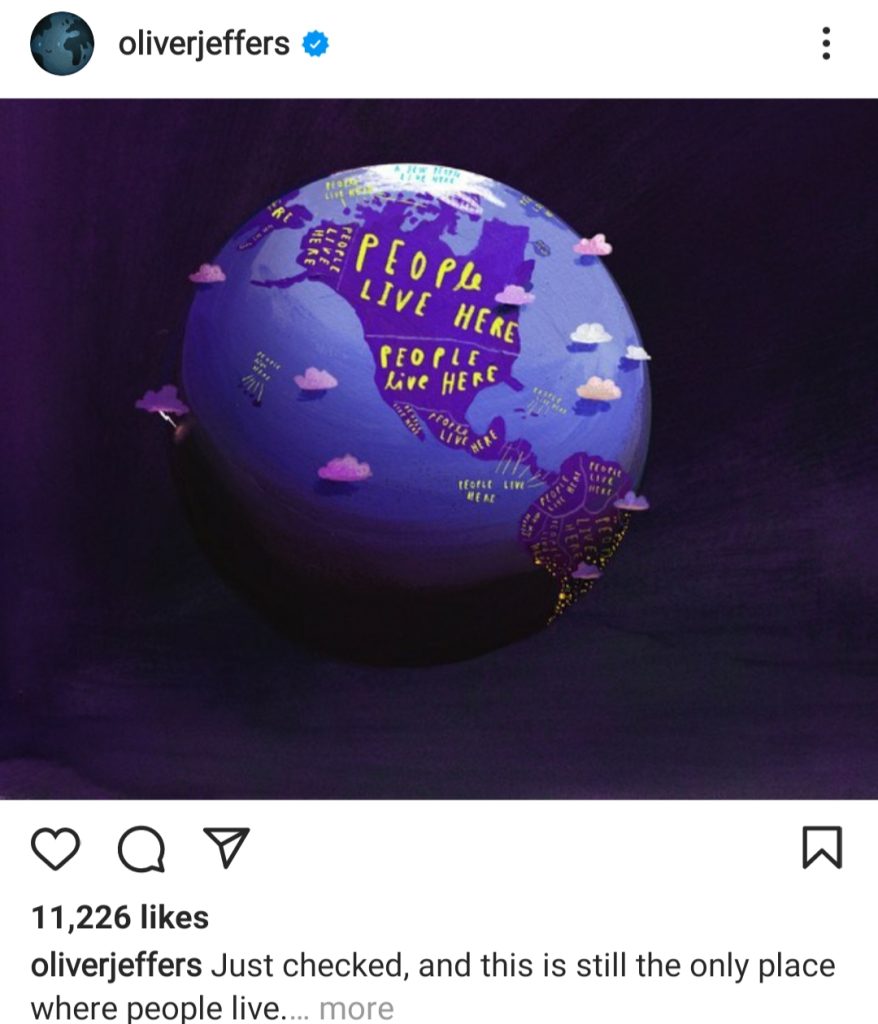The image size is (878, 1024).
Task: Open comments with the speech bubble icon
Action: [140, 849]
